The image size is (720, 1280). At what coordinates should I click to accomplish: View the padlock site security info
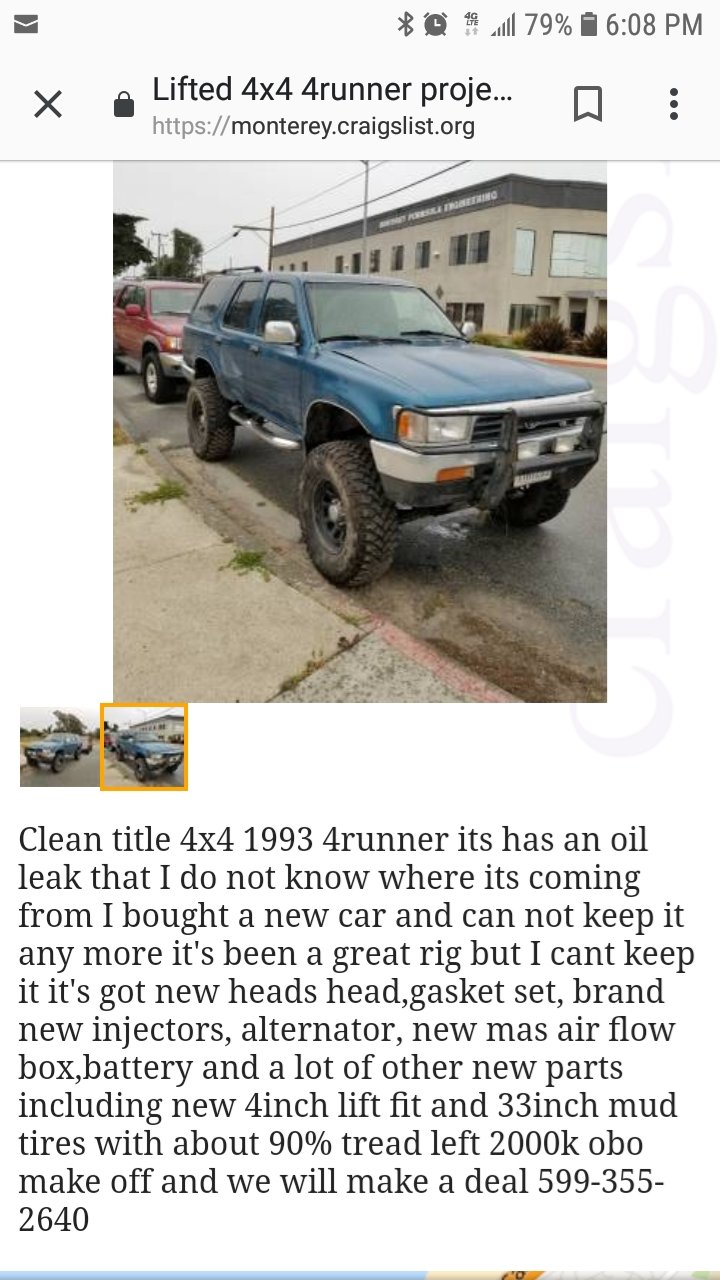click(x=124, y=104)
